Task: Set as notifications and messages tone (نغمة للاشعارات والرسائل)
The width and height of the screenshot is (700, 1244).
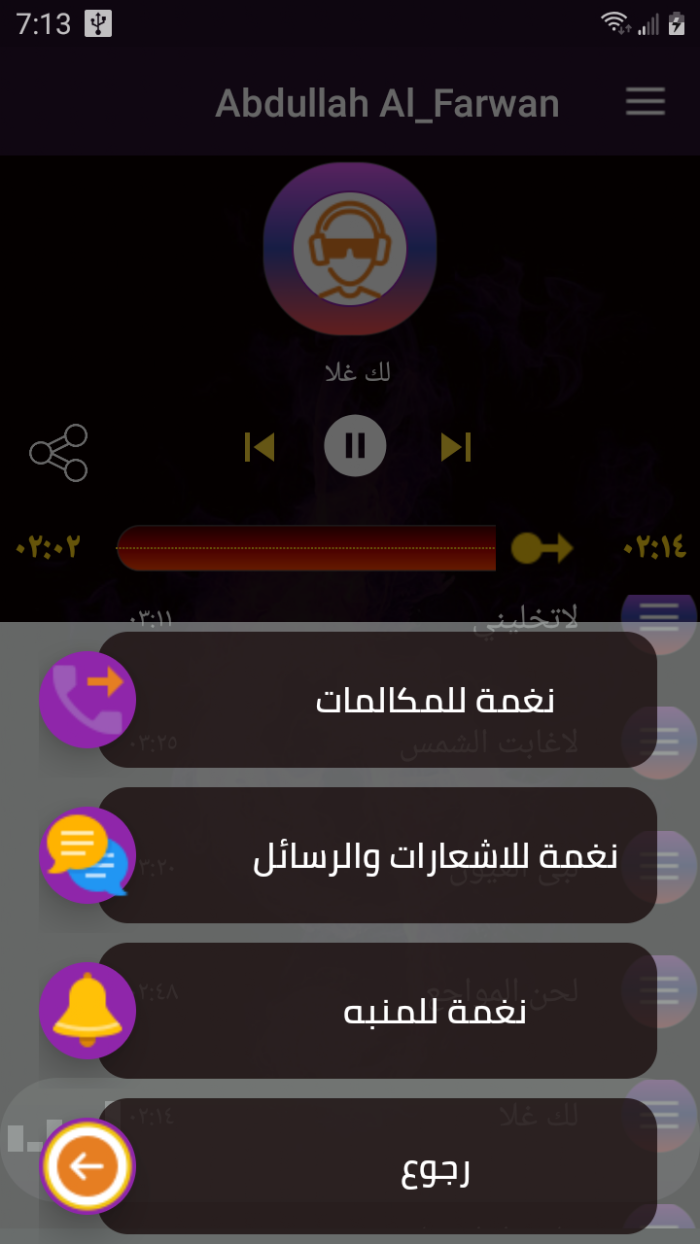Action: (x=377, y=856)
